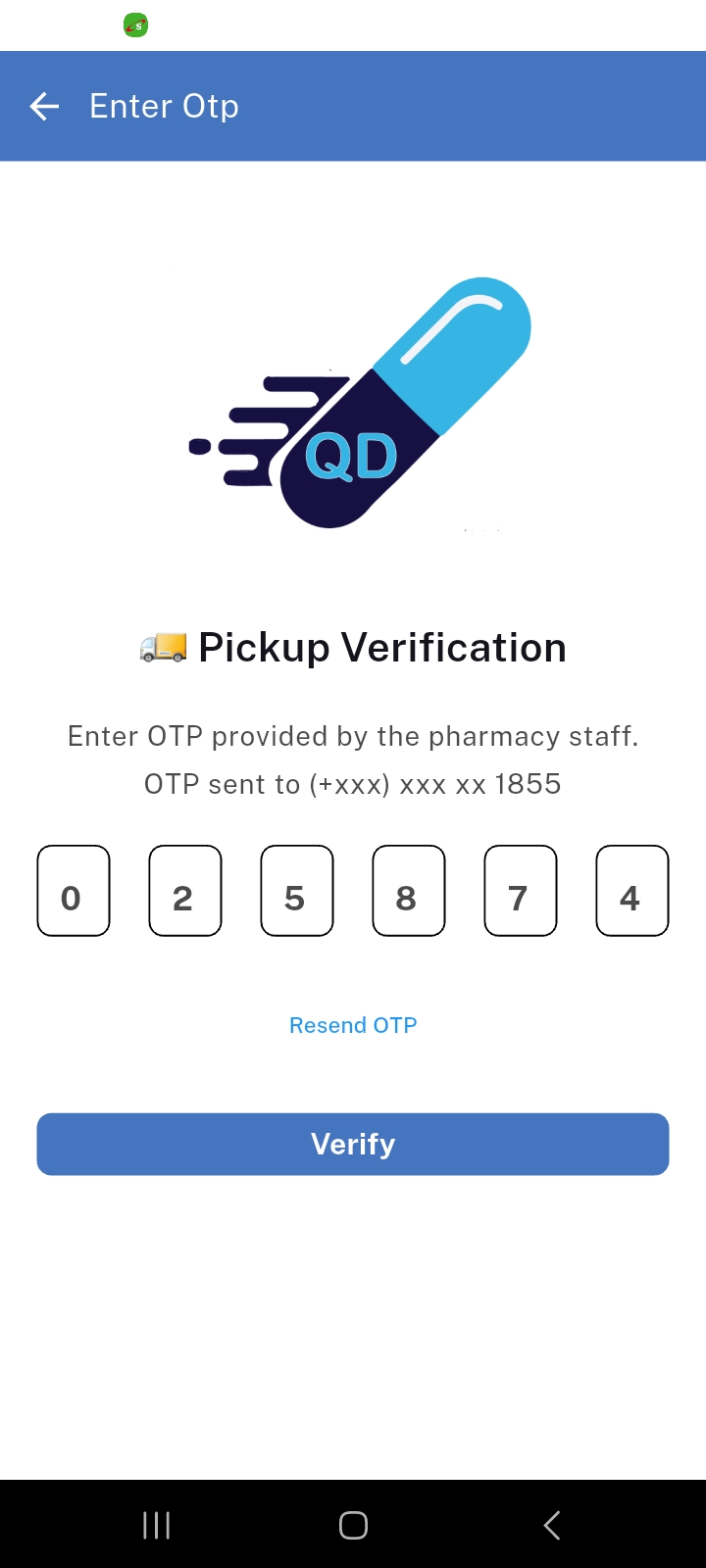Click the Pickup Verification heading
706x1568 pixels.
(380, 647)
